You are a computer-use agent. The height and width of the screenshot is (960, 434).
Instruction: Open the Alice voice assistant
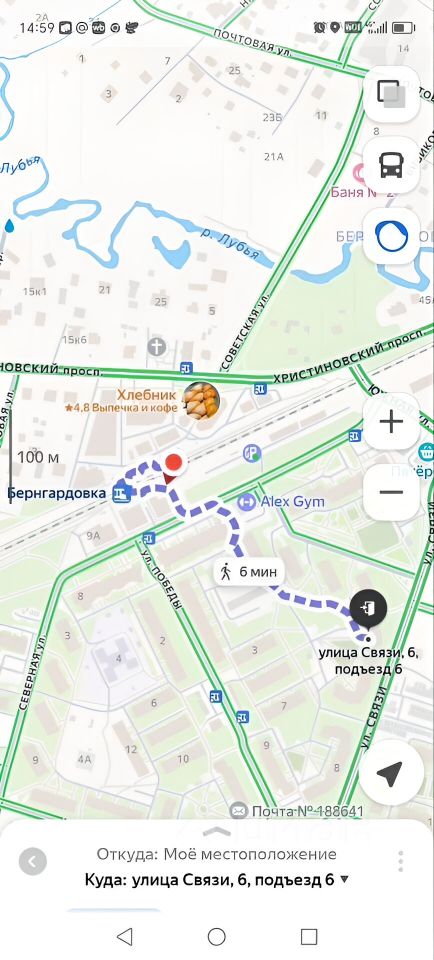pyautogui.click(x=392, y=236)
